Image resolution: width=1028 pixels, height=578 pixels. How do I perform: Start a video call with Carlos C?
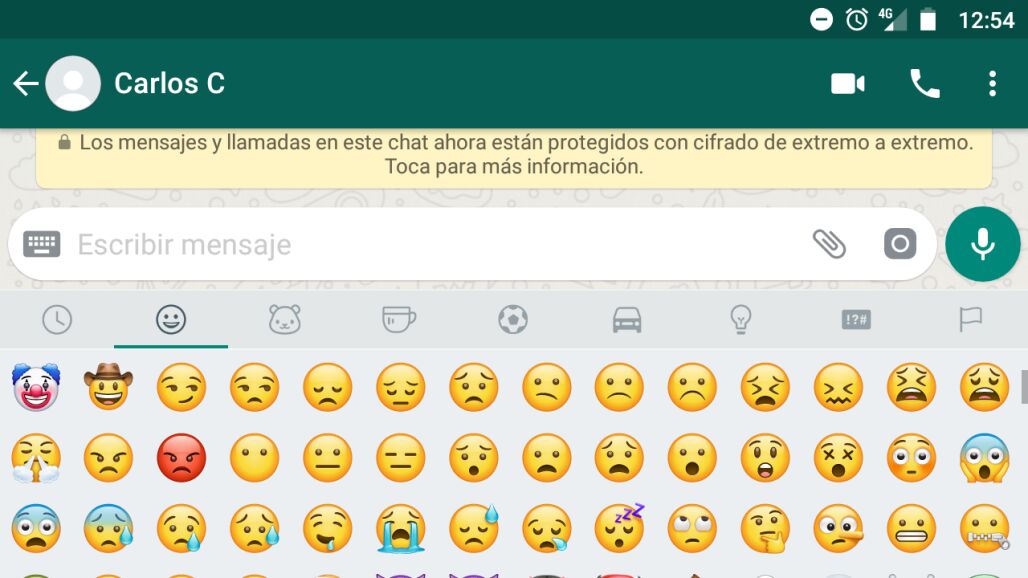pos(848,84)
